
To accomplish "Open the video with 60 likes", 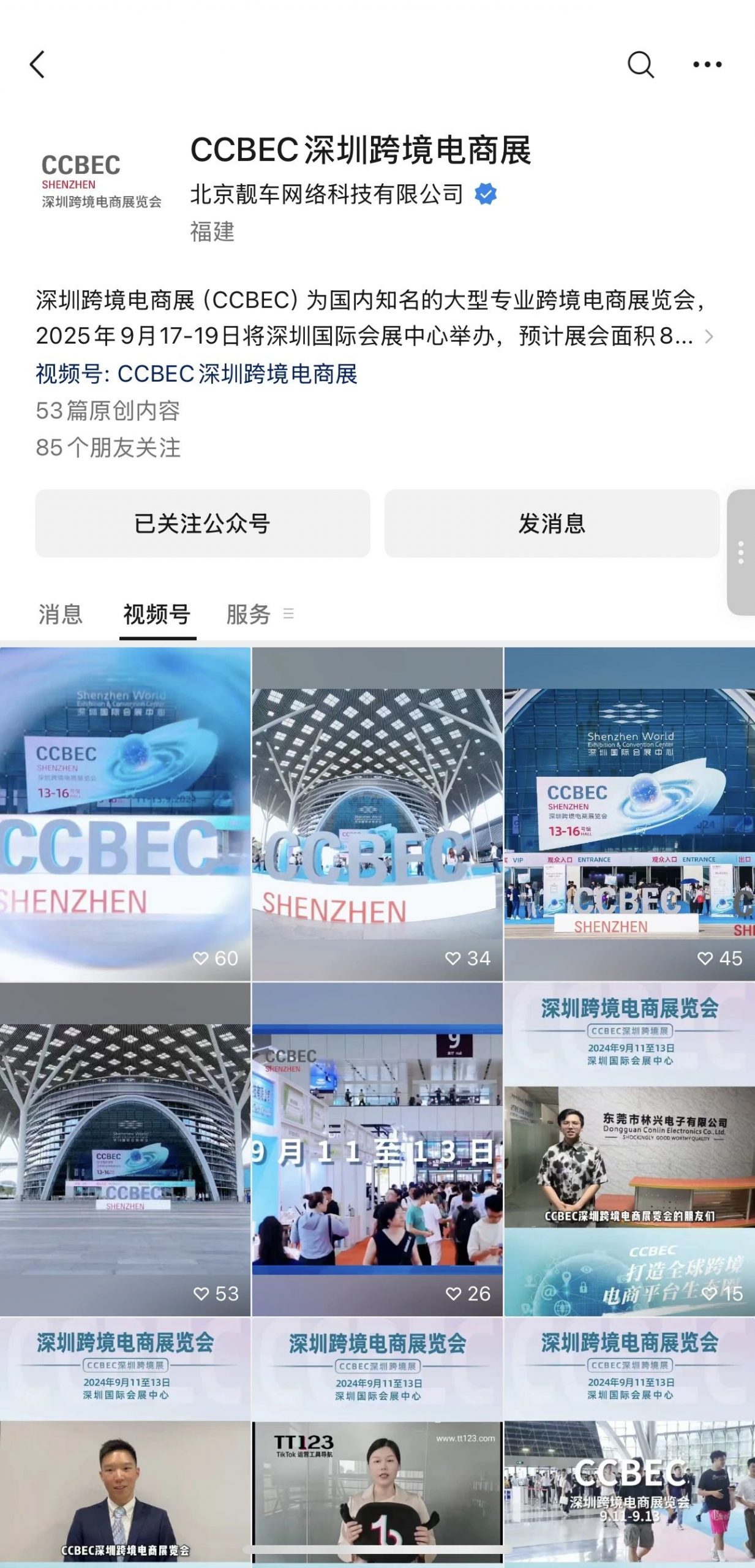I will (125, 815).
